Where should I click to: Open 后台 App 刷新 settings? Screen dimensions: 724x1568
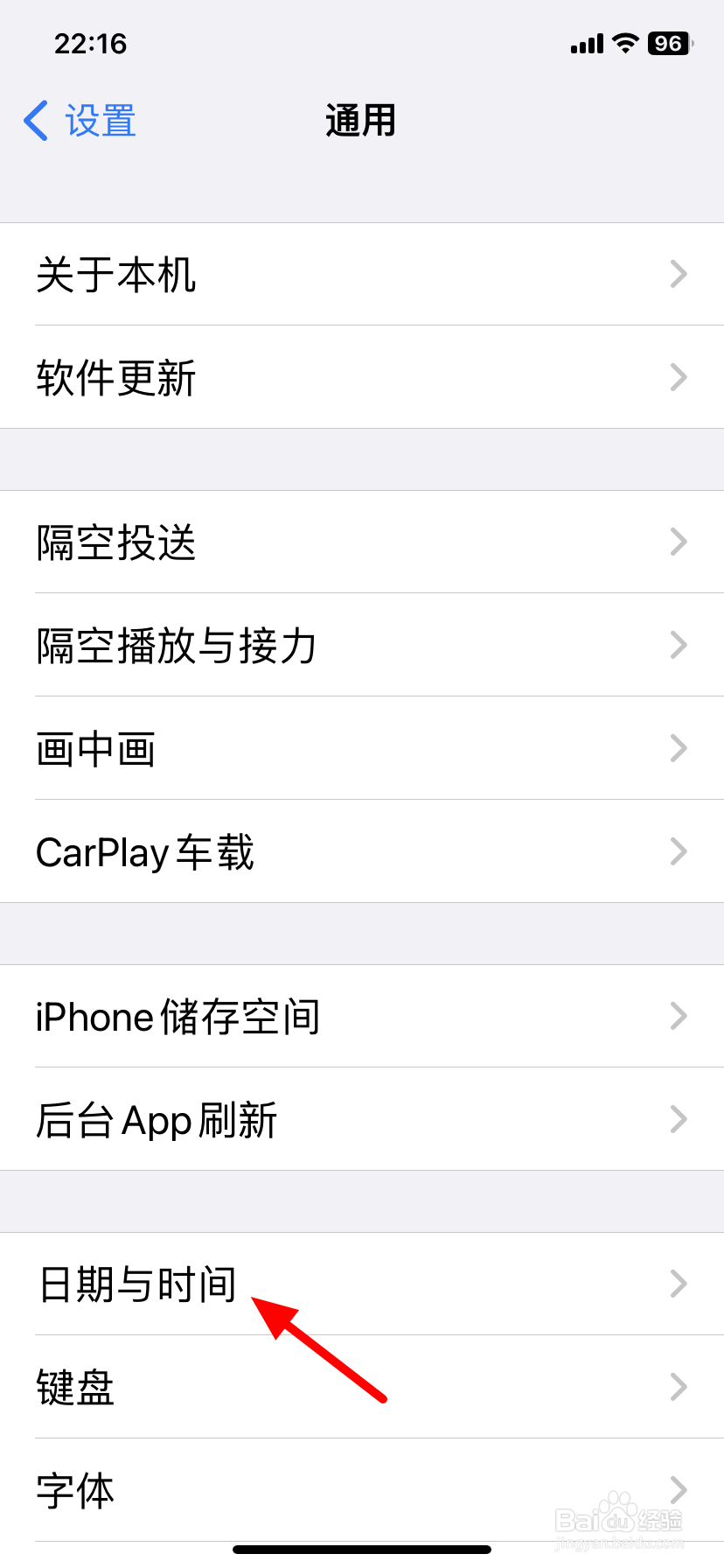157,1119
